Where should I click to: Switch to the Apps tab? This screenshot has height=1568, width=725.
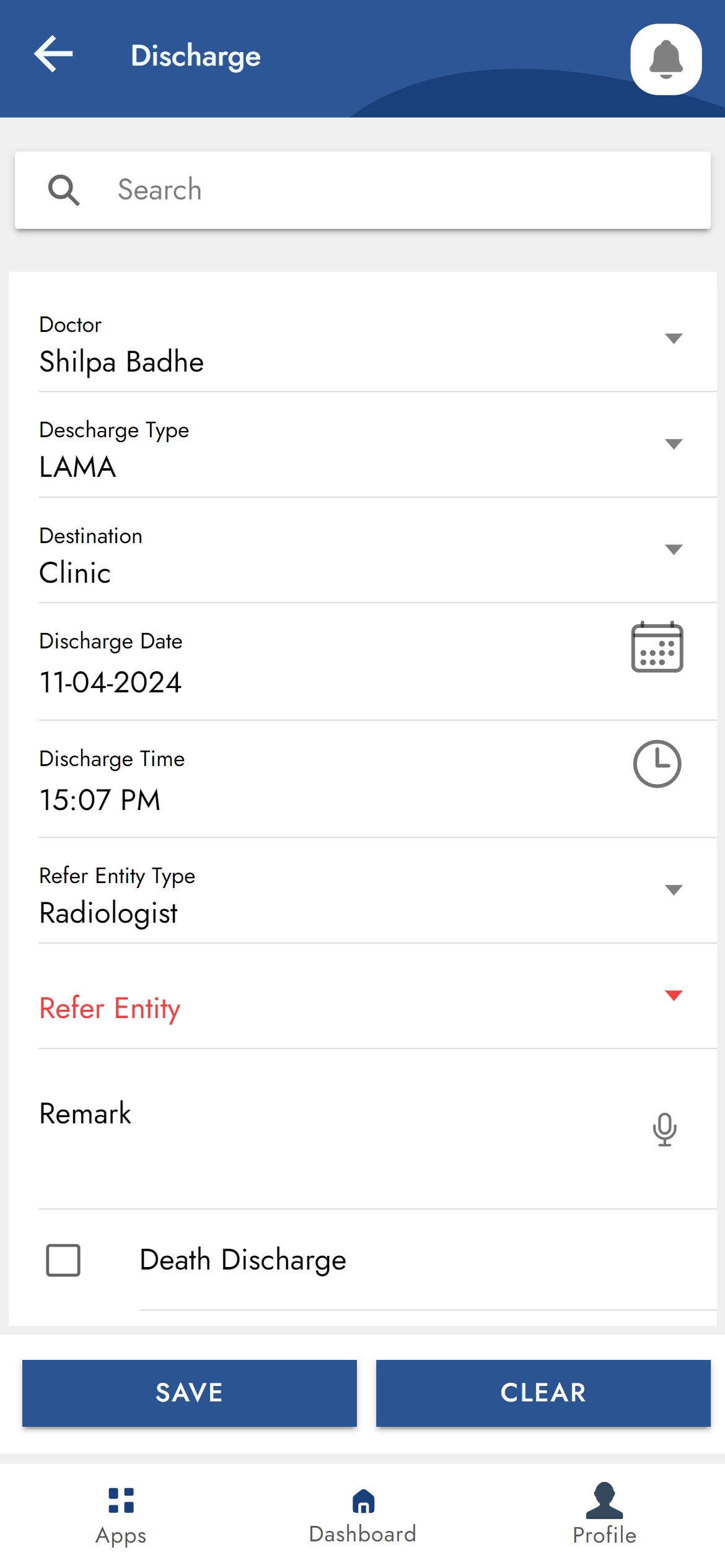click(121, 1515)
